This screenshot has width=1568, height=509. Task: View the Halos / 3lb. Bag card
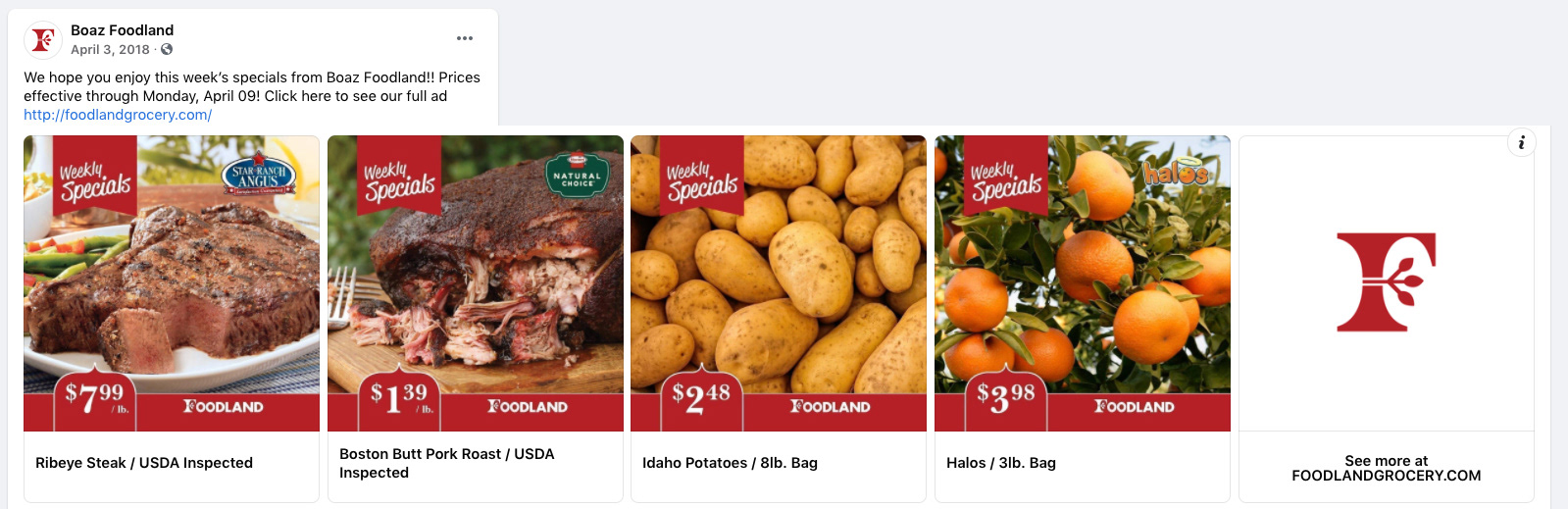click(x=1083, y=284)
